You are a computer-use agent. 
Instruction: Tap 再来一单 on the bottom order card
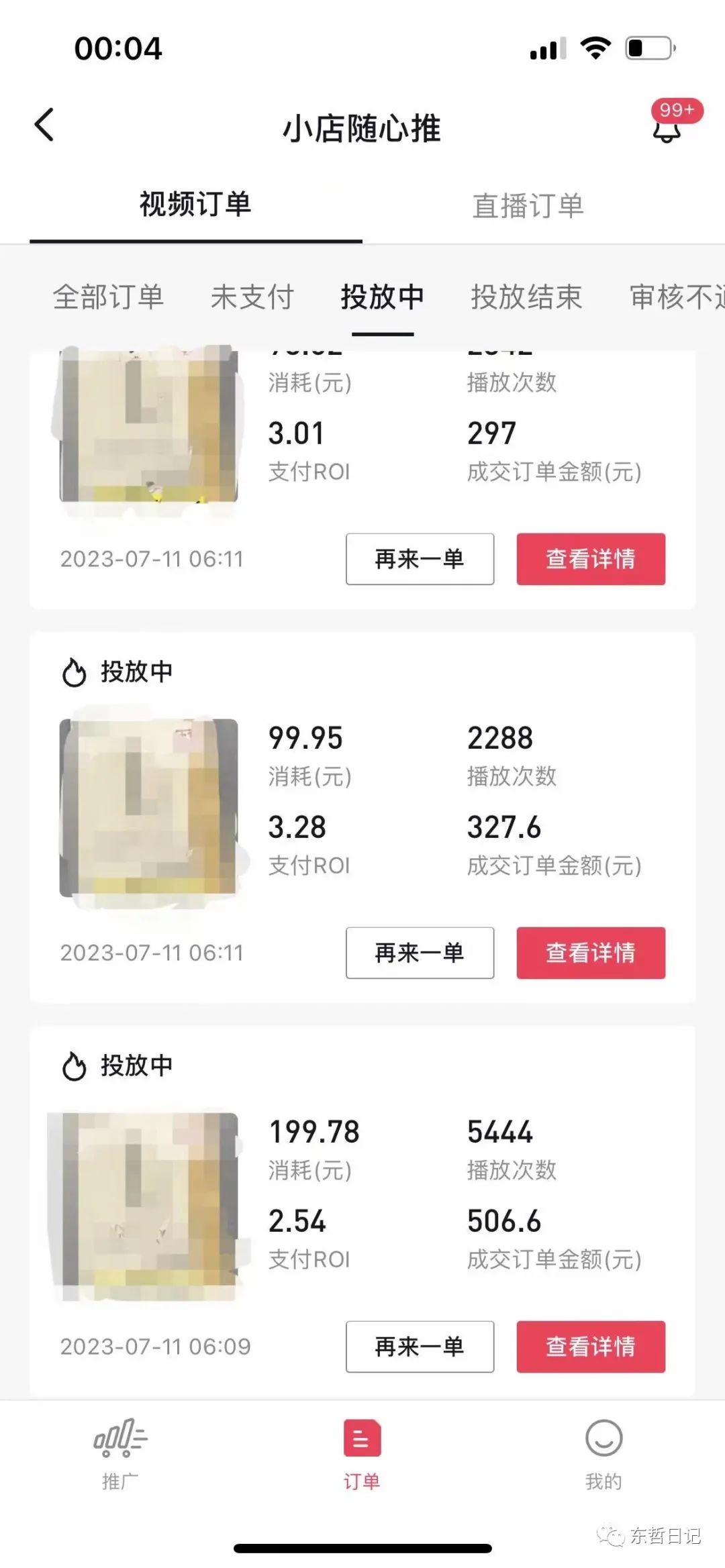(x=419, y=1347)
